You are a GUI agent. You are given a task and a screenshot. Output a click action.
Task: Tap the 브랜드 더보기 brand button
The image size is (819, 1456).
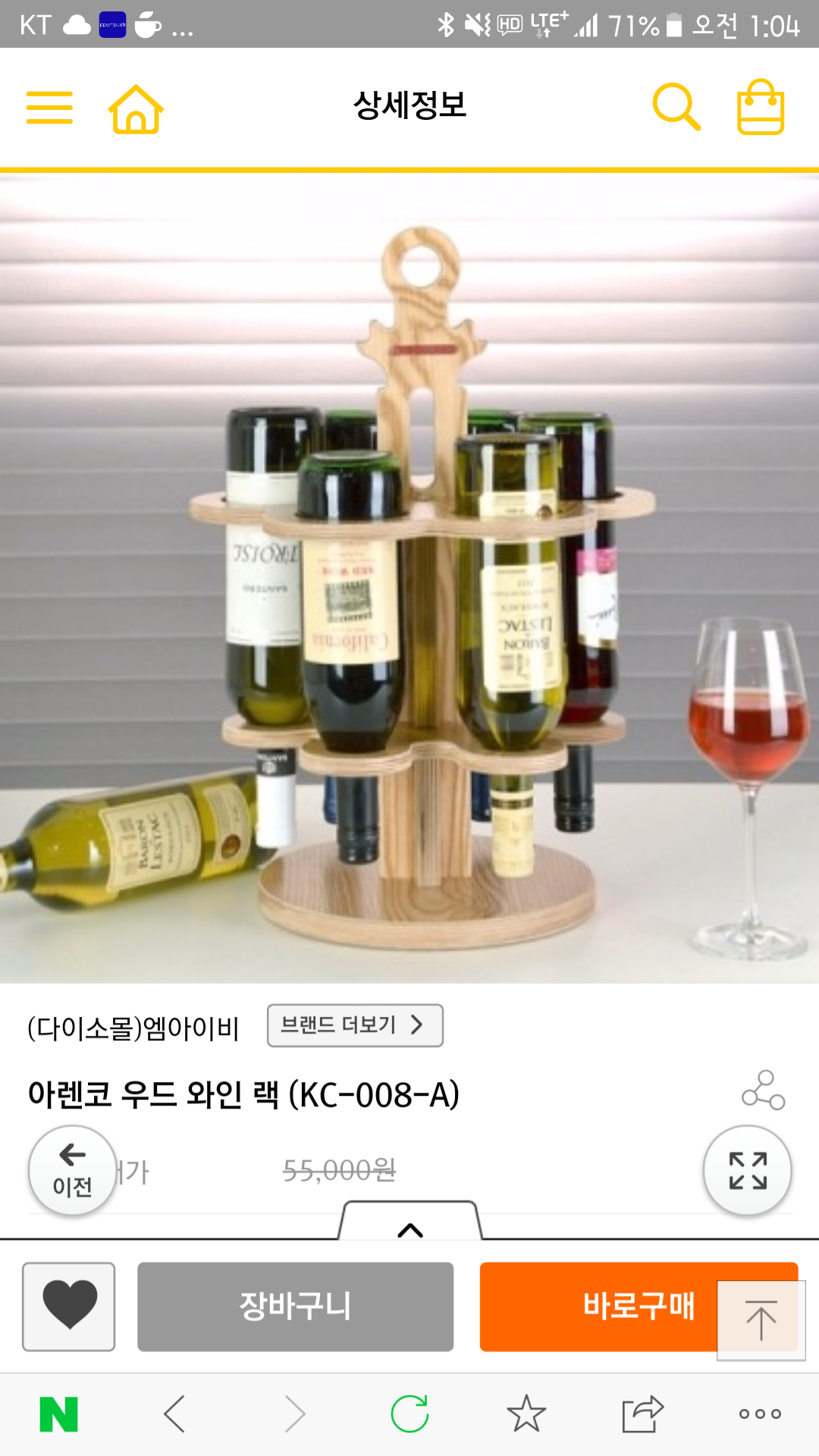pyautogui.click(x=355, y=1025)
